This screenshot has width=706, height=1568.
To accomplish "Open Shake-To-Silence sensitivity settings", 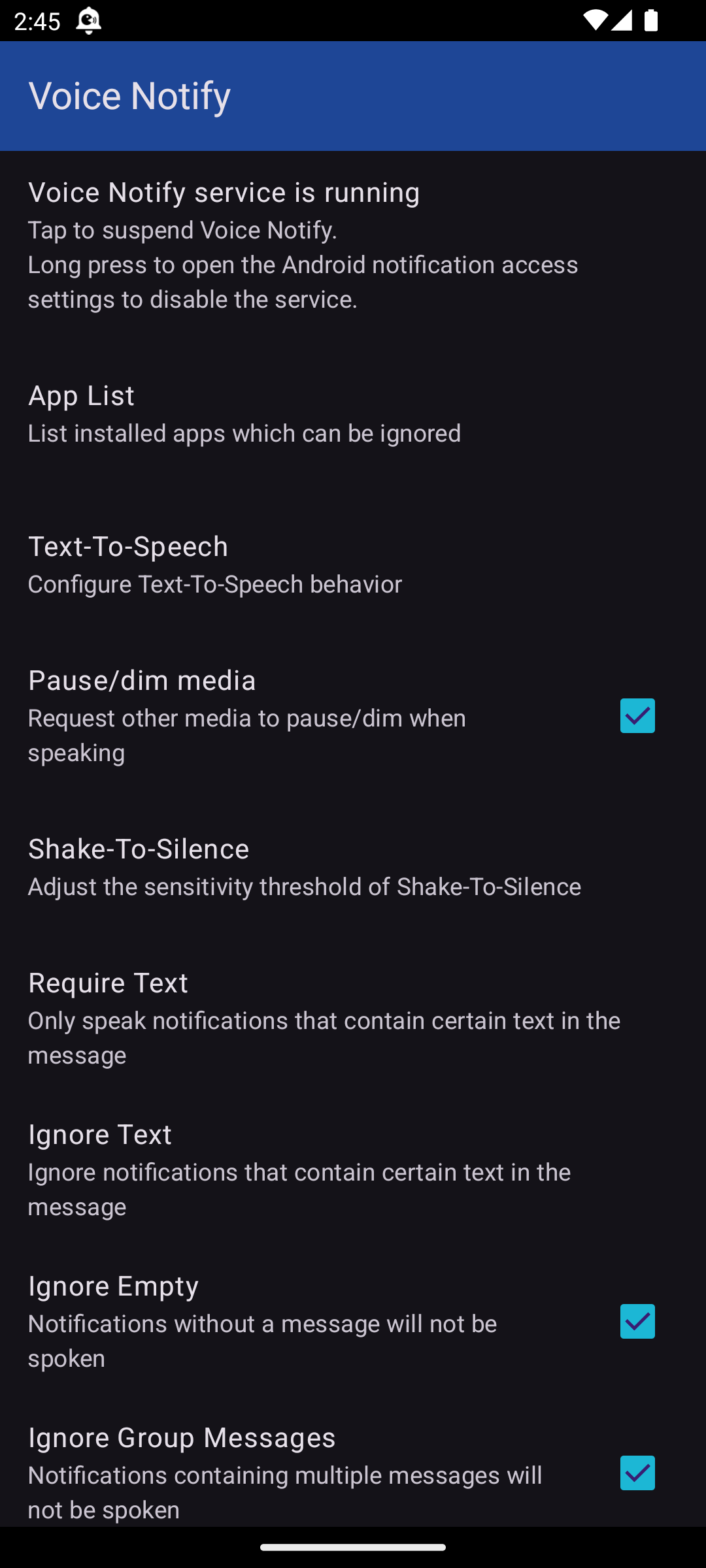I will (x=353, y=867).
